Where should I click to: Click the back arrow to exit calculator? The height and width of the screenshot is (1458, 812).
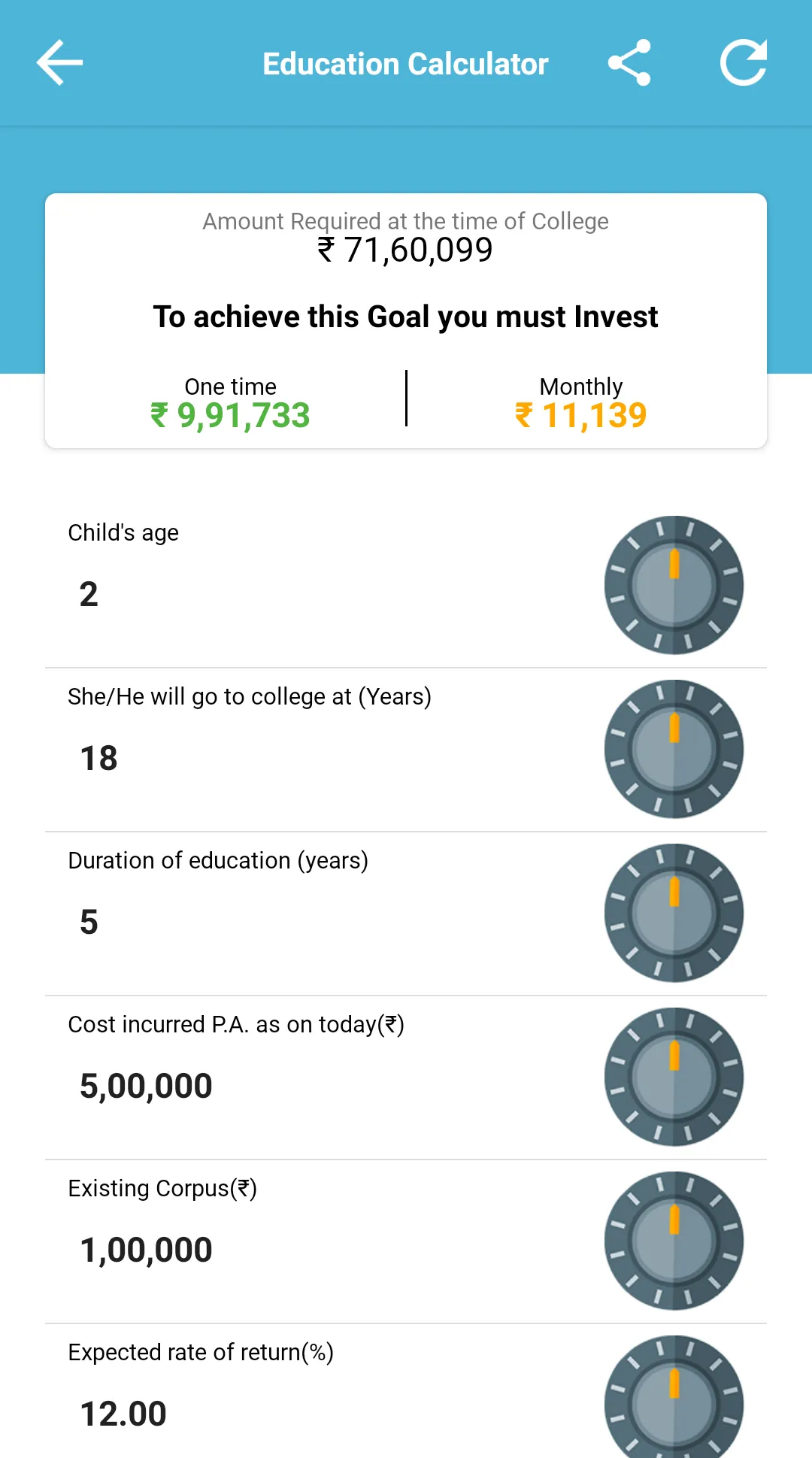59,64
